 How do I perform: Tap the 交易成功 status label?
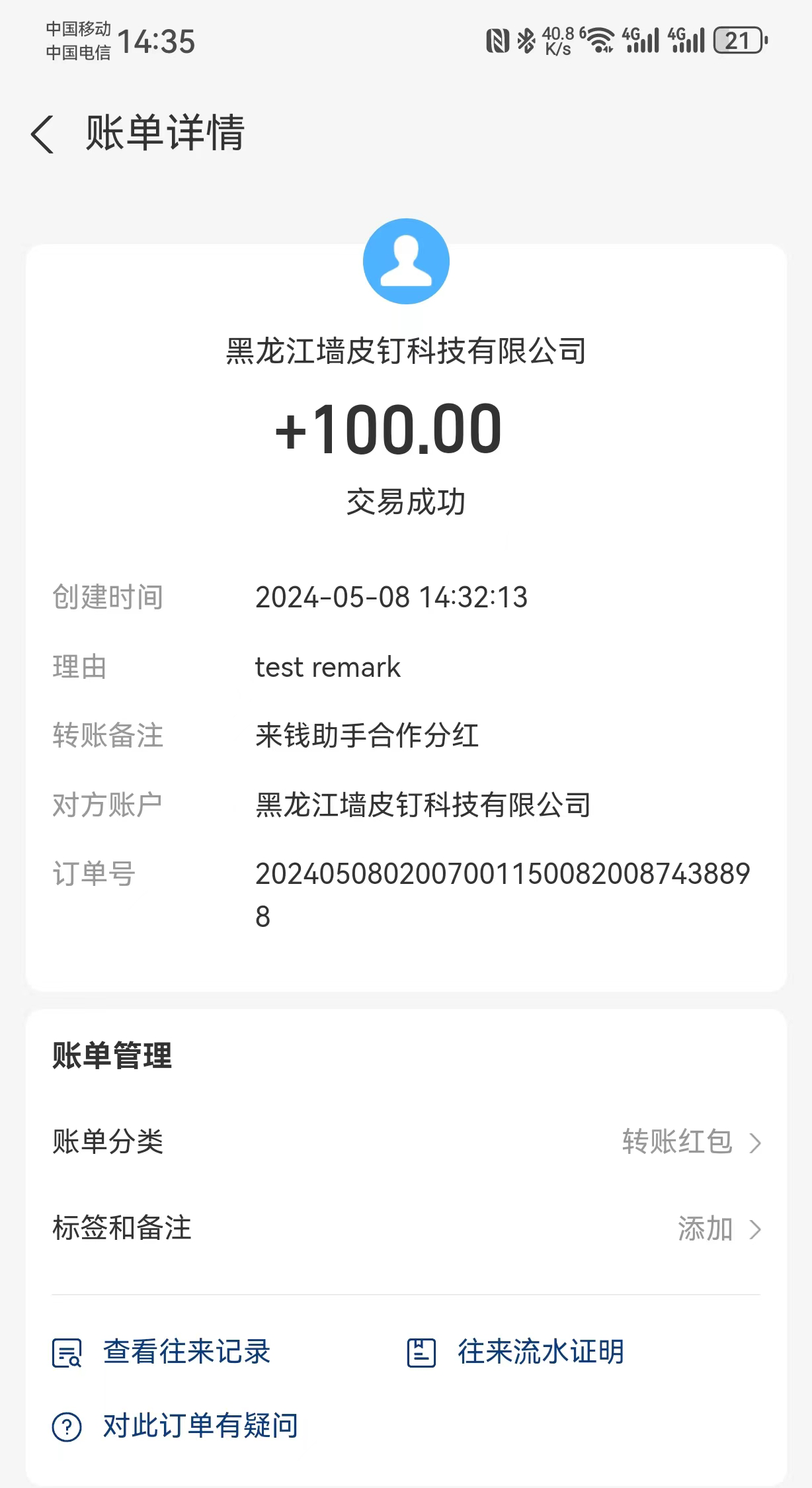tap(406, 502)
